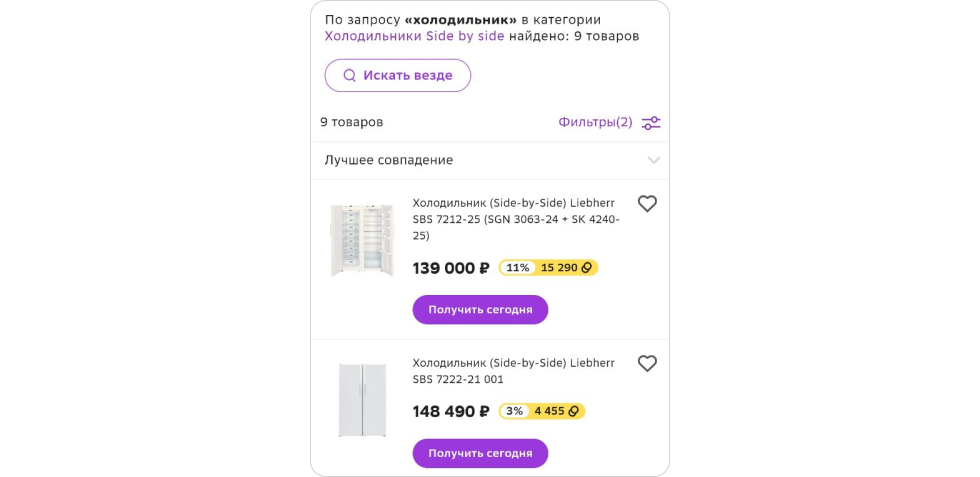Image resolution: width=980 pixels, height=477 pixels.
Task: Tap the Искать везде button
Action: (397, 75)
